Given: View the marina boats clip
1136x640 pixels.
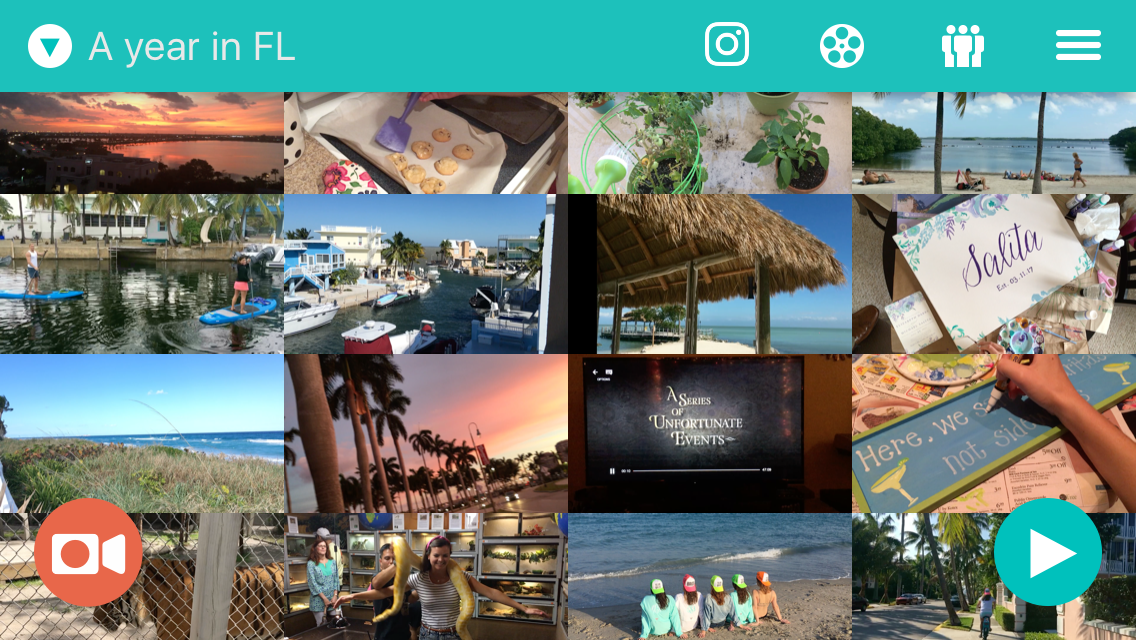Looking at the screenshot, I should (426, 274).
